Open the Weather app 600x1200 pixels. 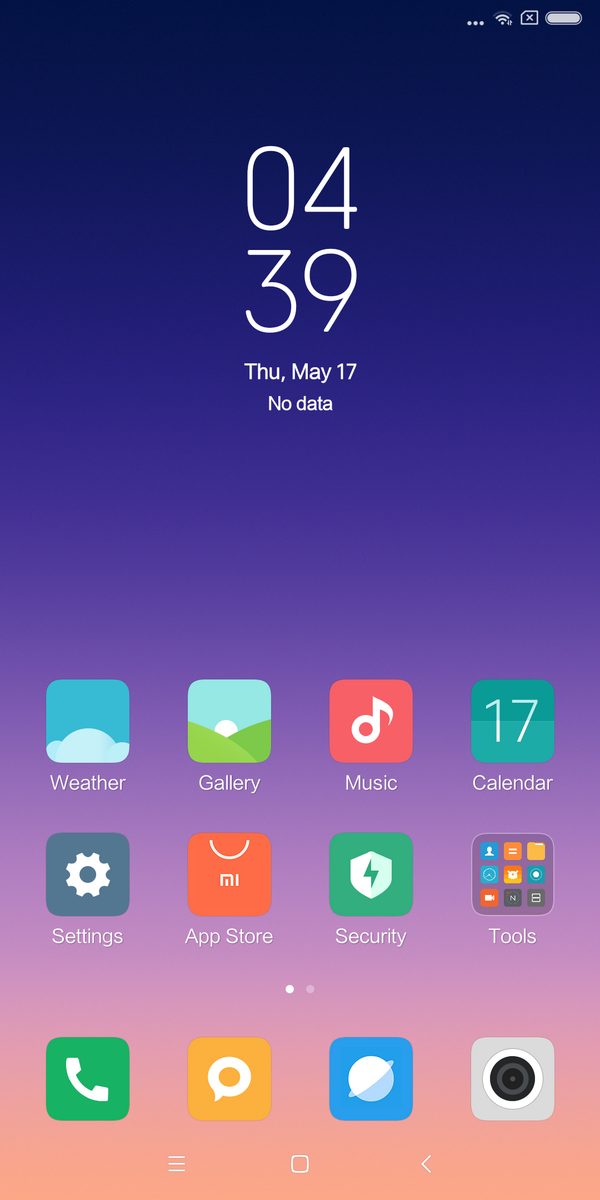tap(88, 721)
